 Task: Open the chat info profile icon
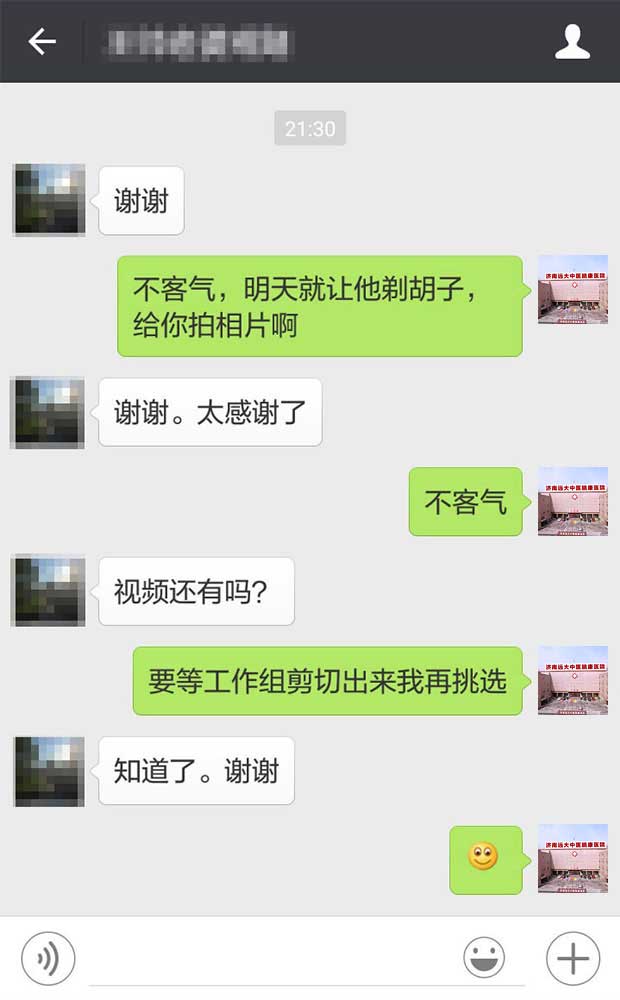572,41
